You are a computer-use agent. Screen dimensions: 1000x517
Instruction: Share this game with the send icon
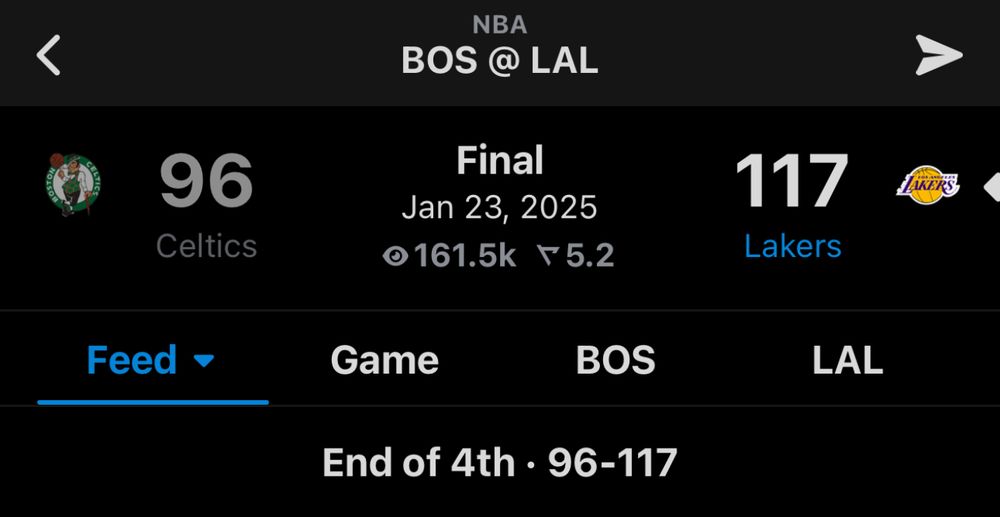(939, 55)
